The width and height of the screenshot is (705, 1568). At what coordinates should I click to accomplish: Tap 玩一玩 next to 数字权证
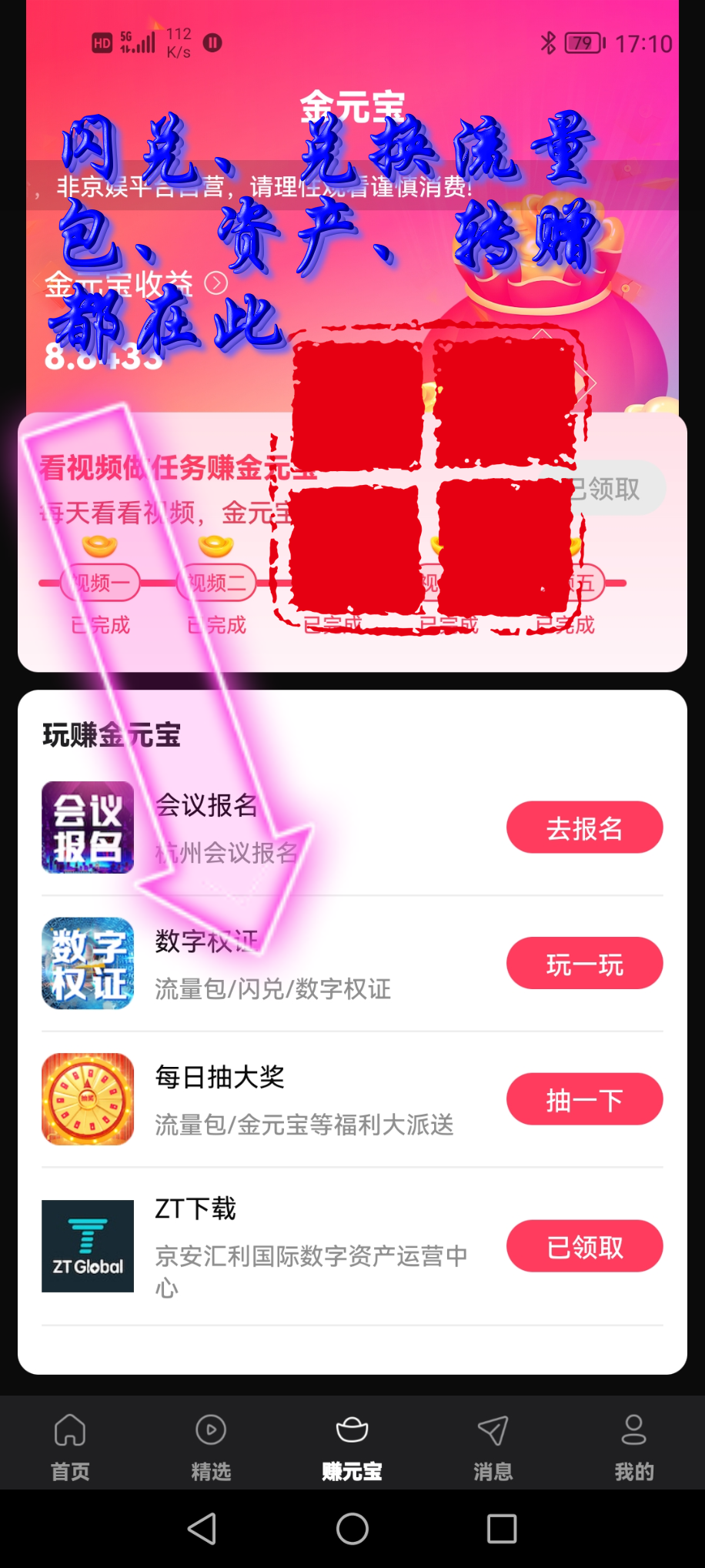tap(584, 963)
